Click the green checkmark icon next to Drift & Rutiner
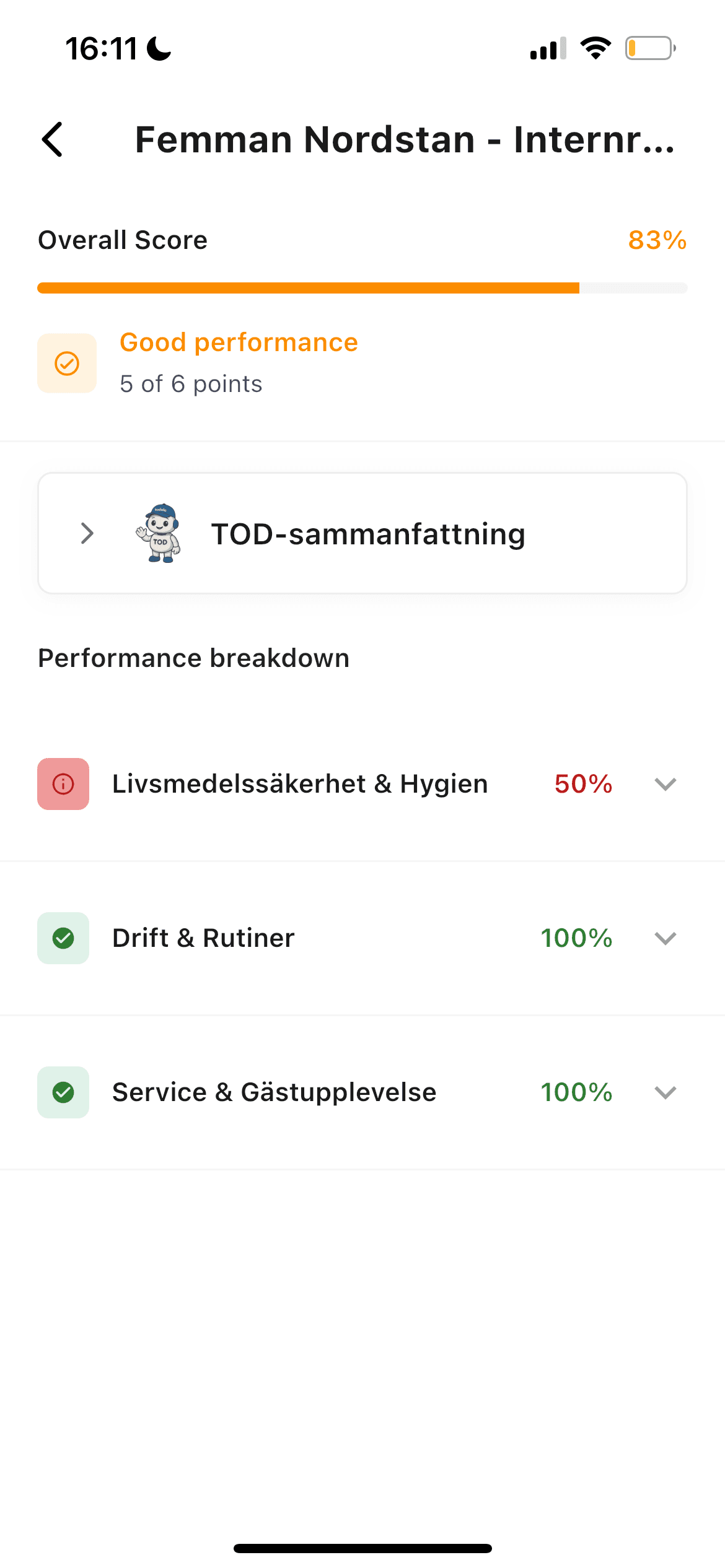The image size is (725, 1568). (x=63, y=938)
